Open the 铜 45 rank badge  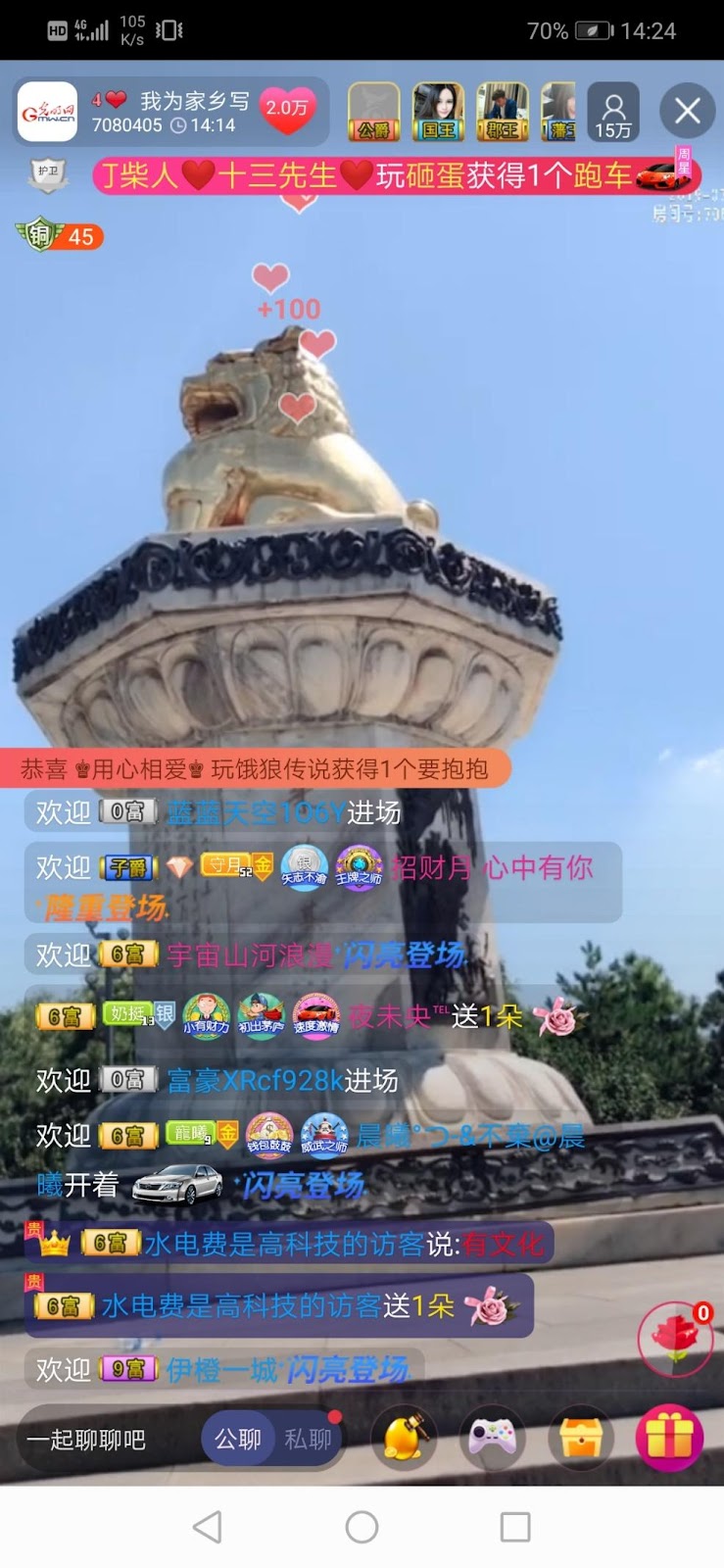pos(59,236)
